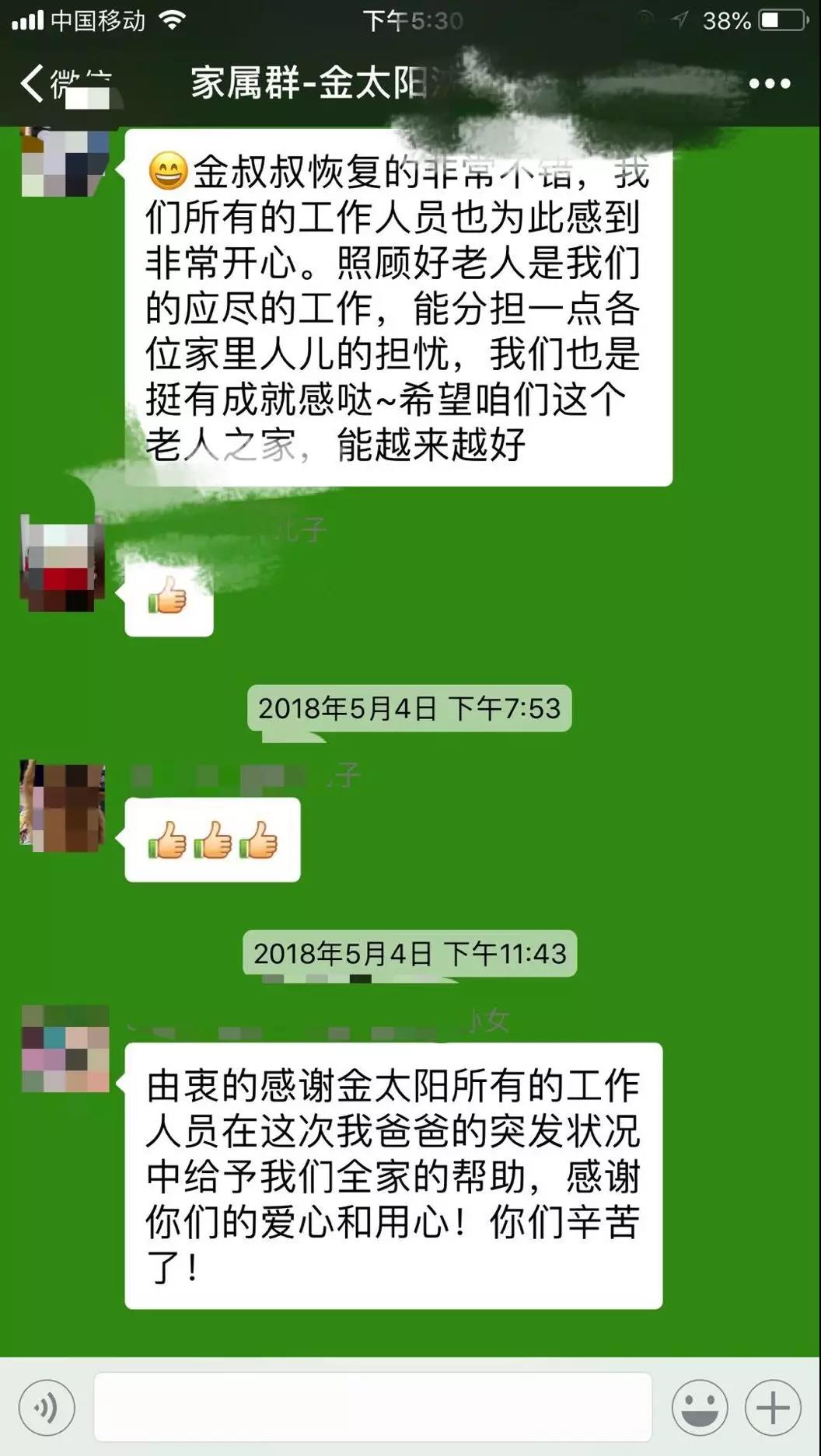Open the plus attachment menu
The height and width of the screenshot is (1456, 821).
(x=773, y=1407)
